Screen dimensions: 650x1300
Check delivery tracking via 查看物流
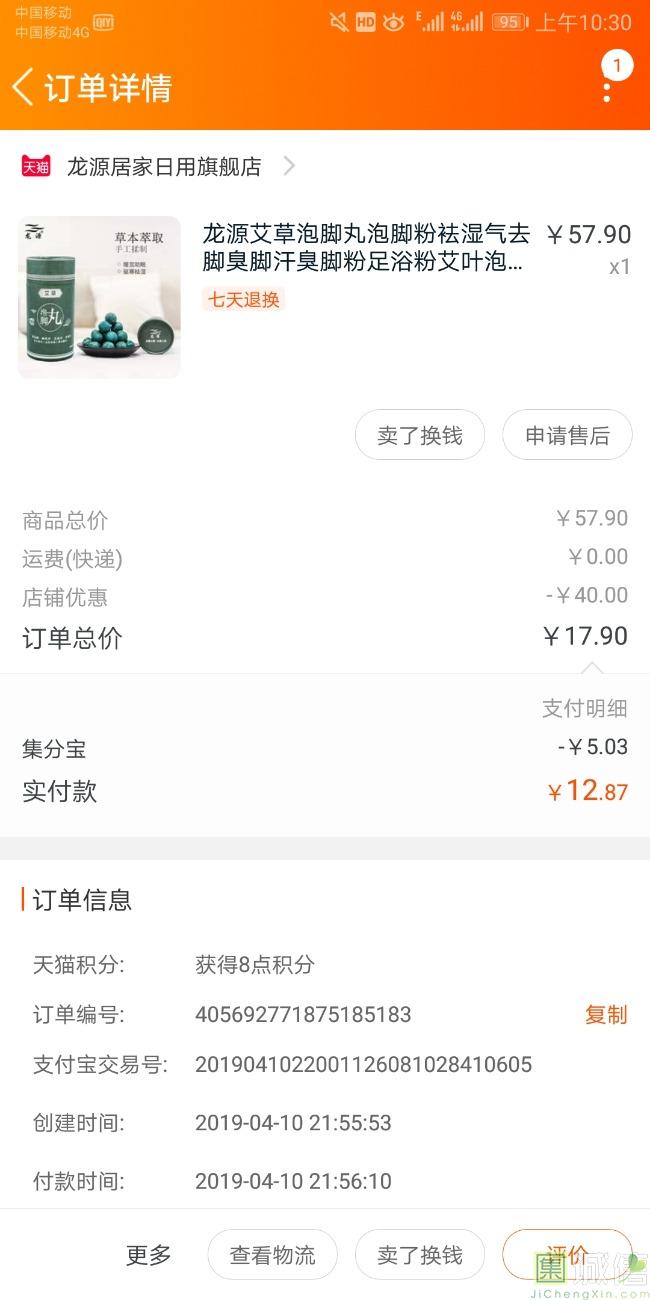[x=272, y=1255]
